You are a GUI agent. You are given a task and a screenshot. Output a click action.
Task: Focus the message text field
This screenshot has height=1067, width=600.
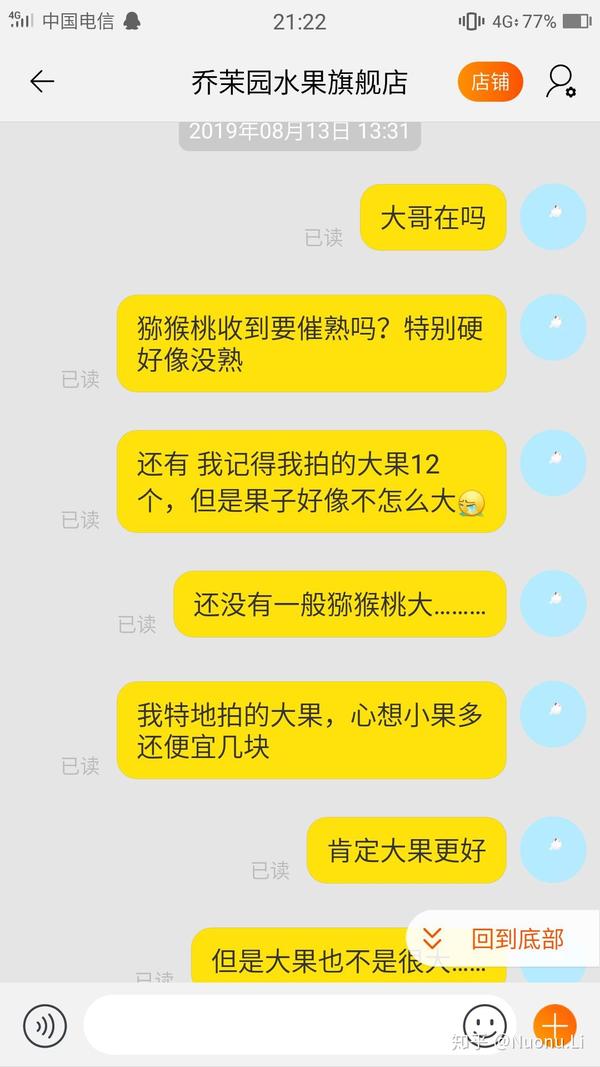pos(270,1026)
